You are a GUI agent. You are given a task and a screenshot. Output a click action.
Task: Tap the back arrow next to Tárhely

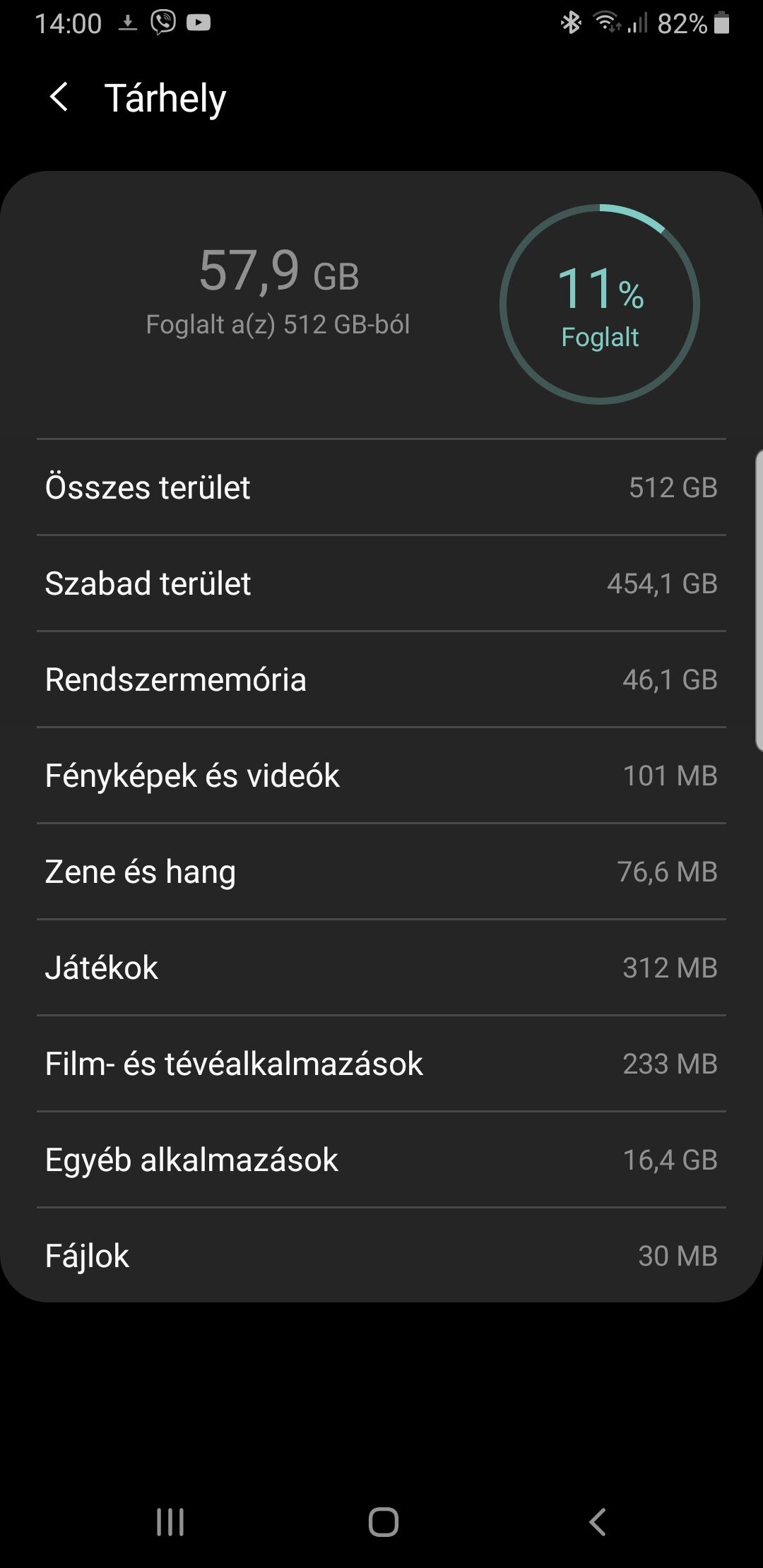(x=59, y=97)
